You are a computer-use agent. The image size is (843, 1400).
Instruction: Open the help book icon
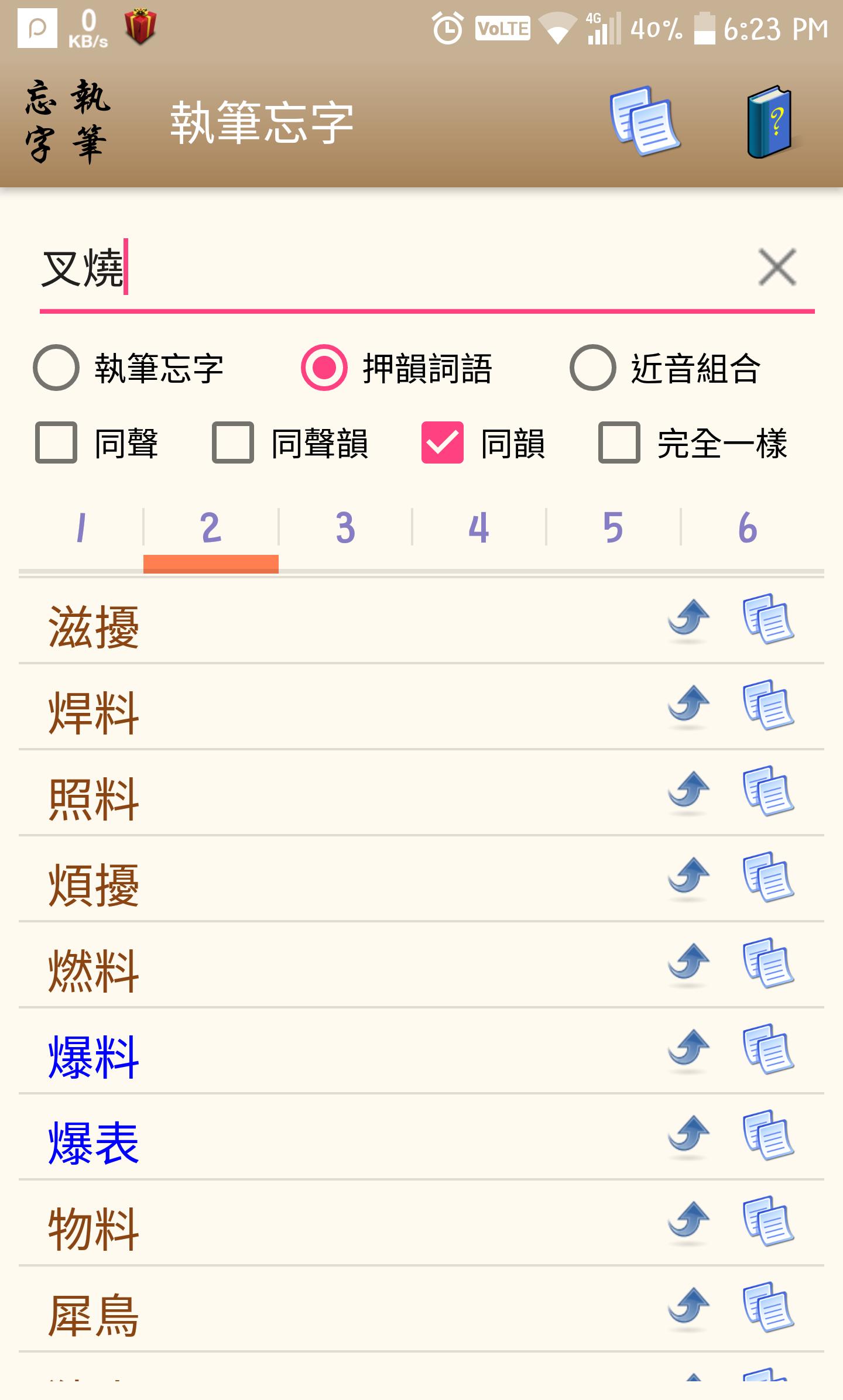coord(770,122)
